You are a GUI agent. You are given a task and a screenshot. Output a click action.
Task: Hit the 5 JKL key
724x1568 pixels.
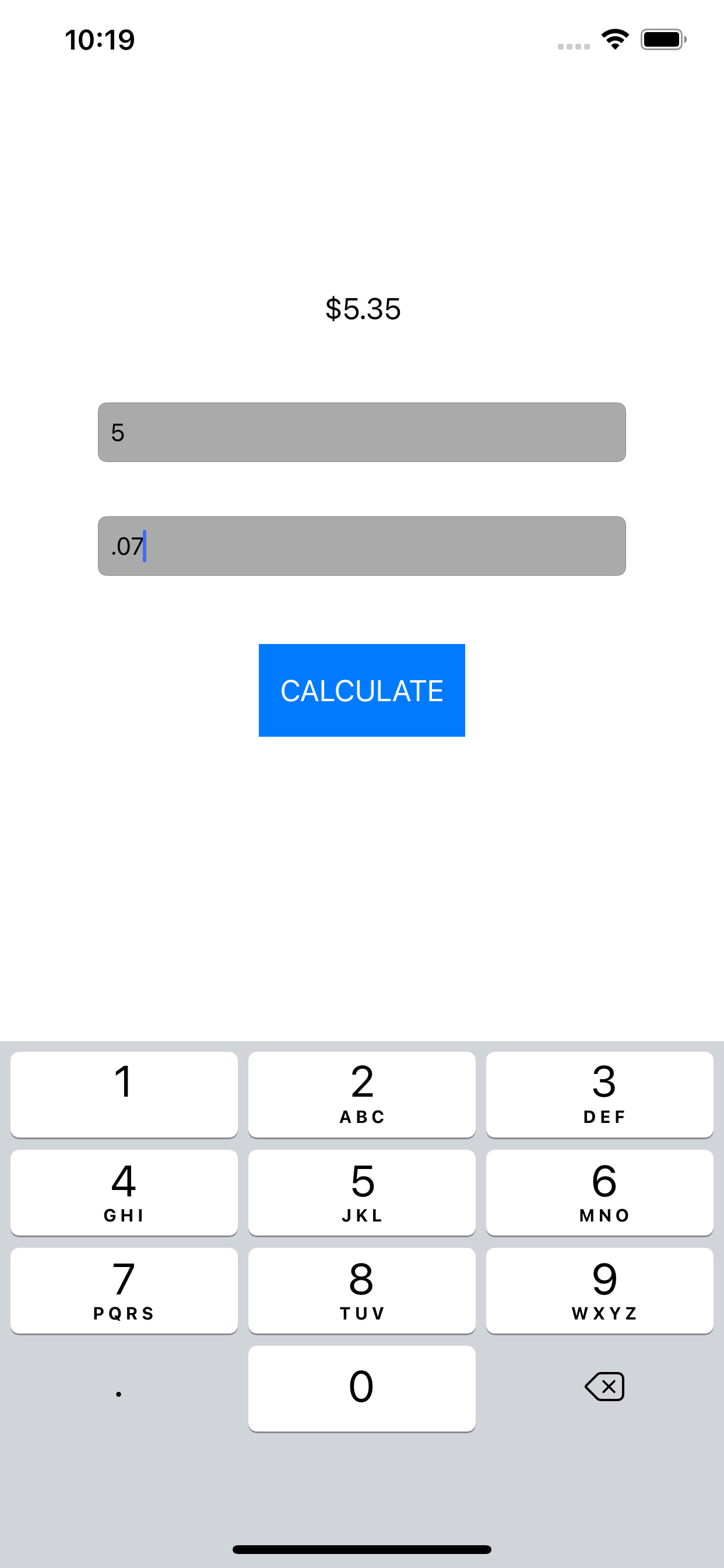[361, 1192]
